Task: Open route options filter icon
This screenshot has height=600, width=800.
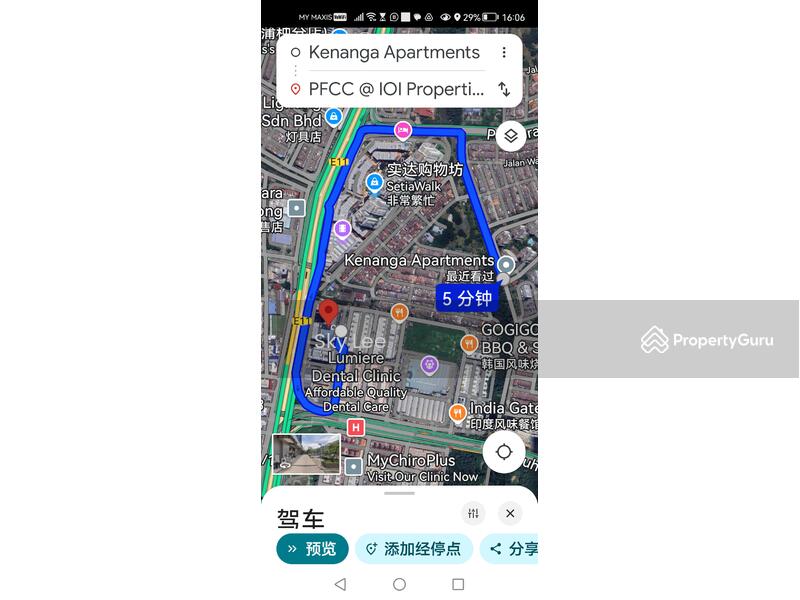Action: (x=473, y=513)
